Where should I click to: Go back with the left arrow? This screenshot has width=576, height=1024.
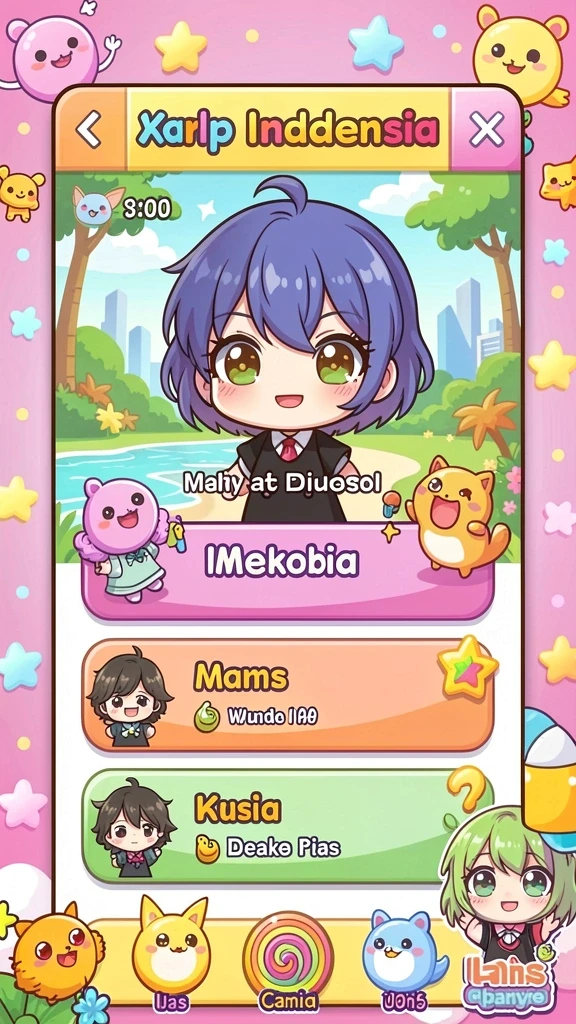tap(89, 129)
